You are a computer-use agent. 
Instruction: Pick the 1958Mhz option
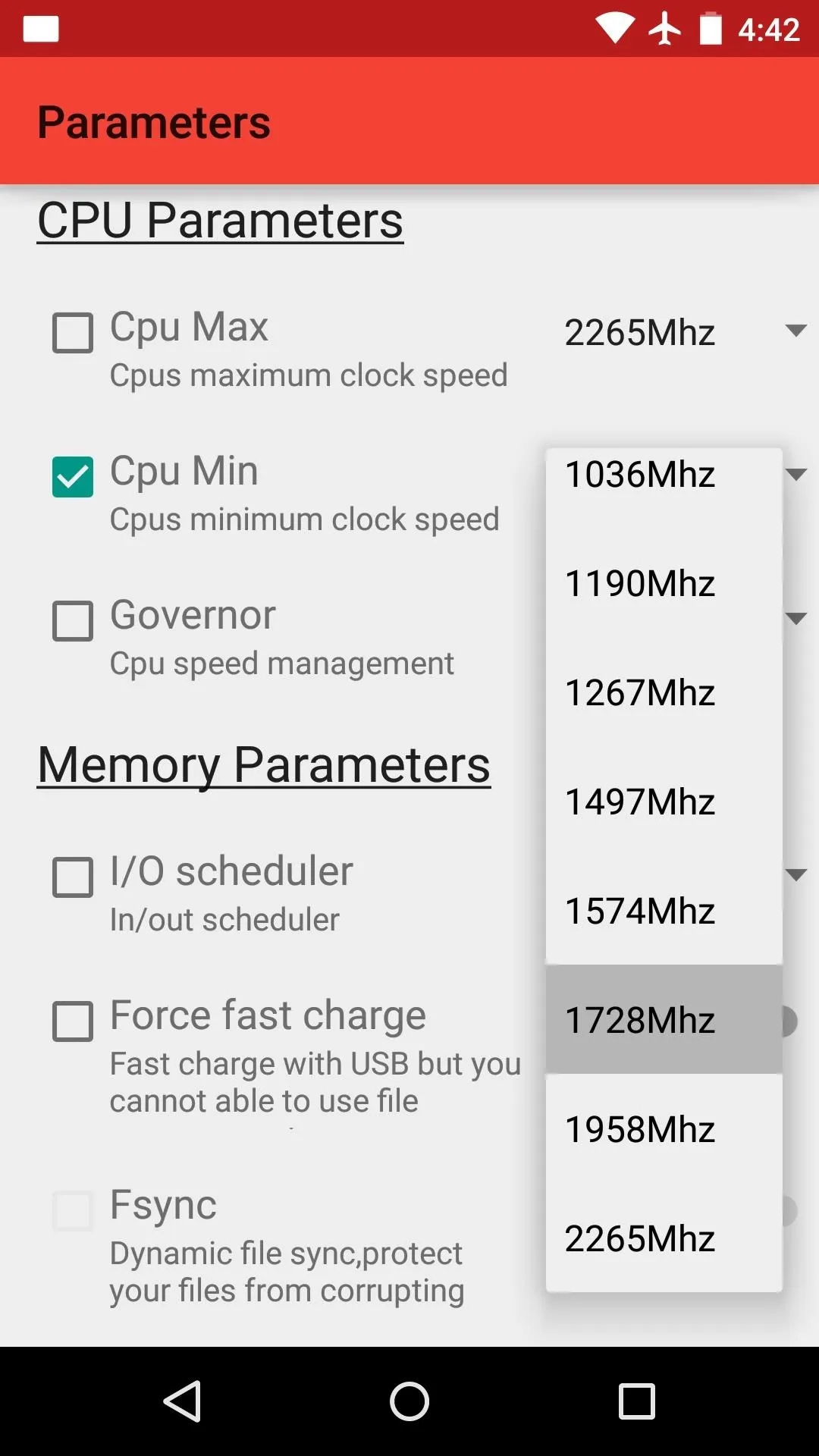[x=664, y=1129]
